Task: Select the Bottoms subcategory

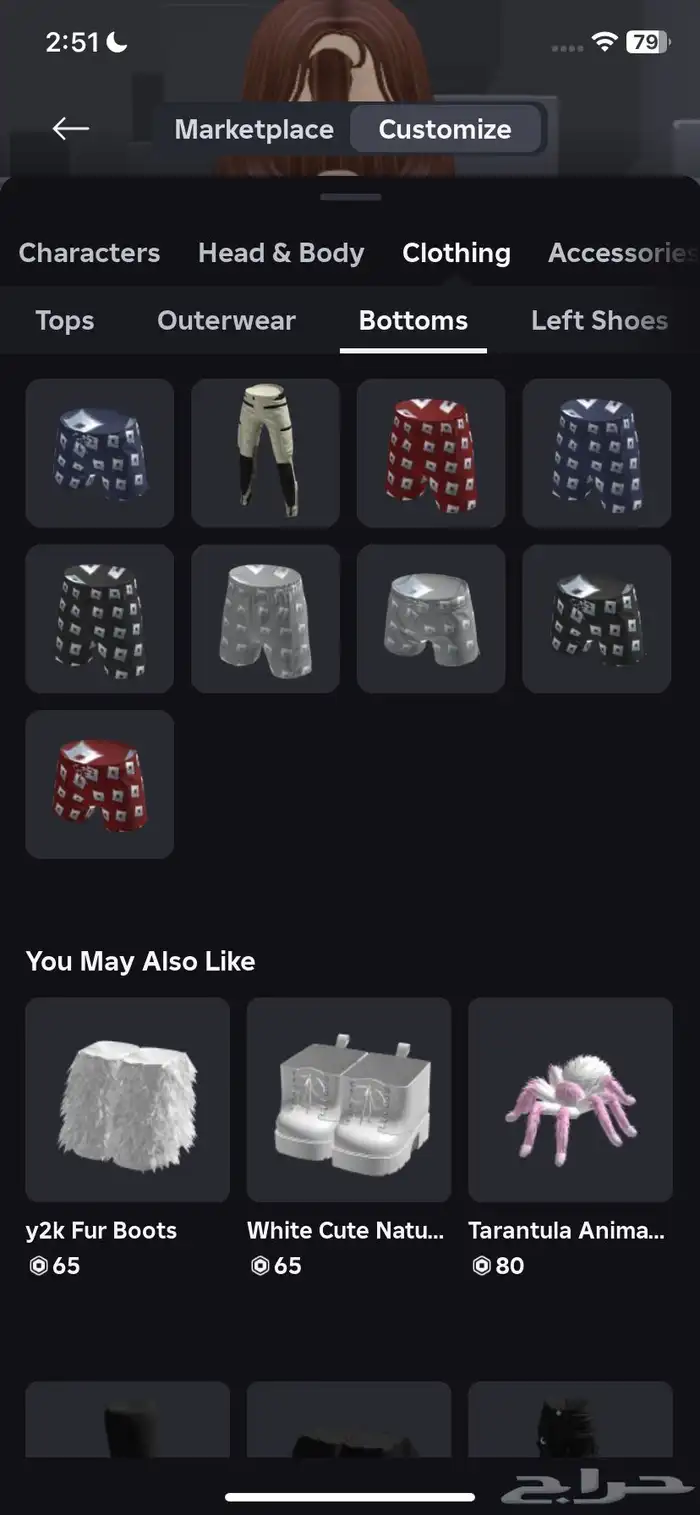Action: click(413, 321)
